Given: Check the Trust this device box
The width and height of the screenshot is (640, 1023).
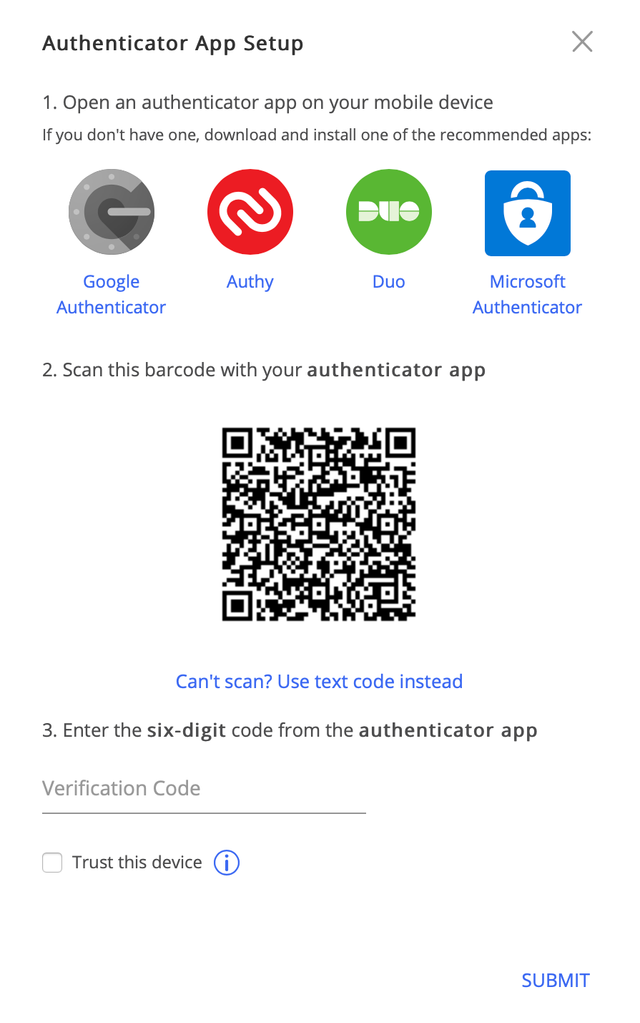Looking at the screenshot, I should [52, 862].
